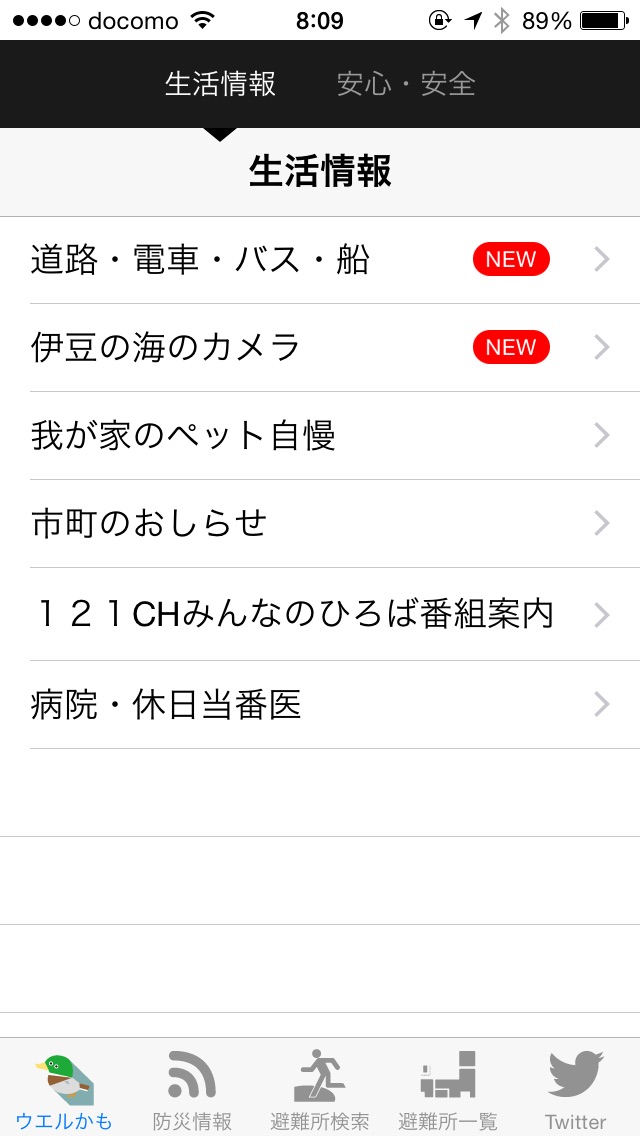This screenshot has width=640, height=1136.
Task: Switch to the 安心・安全 tab
Action: (405, 84)
